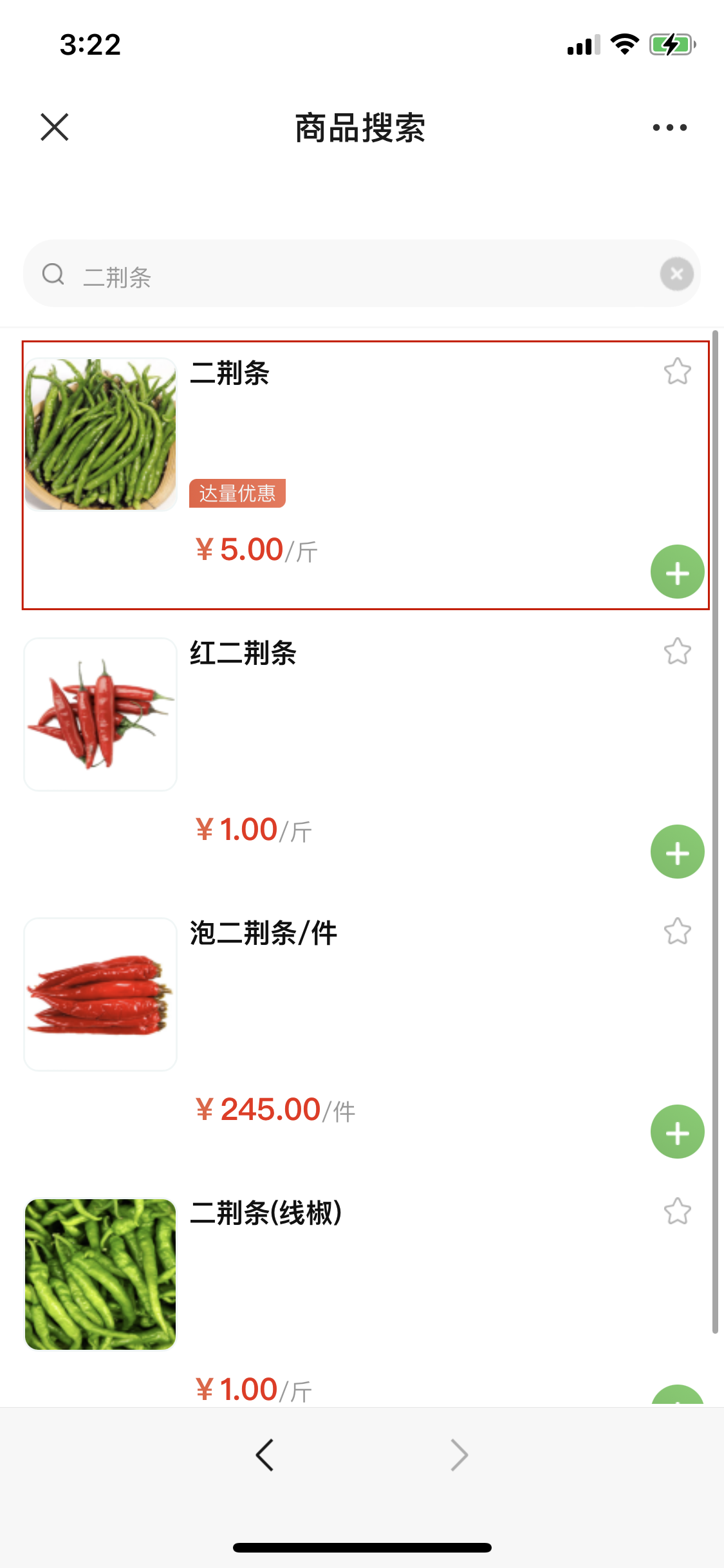
Task: Navigate forward using right chevron
Action: coord(458,1455)
